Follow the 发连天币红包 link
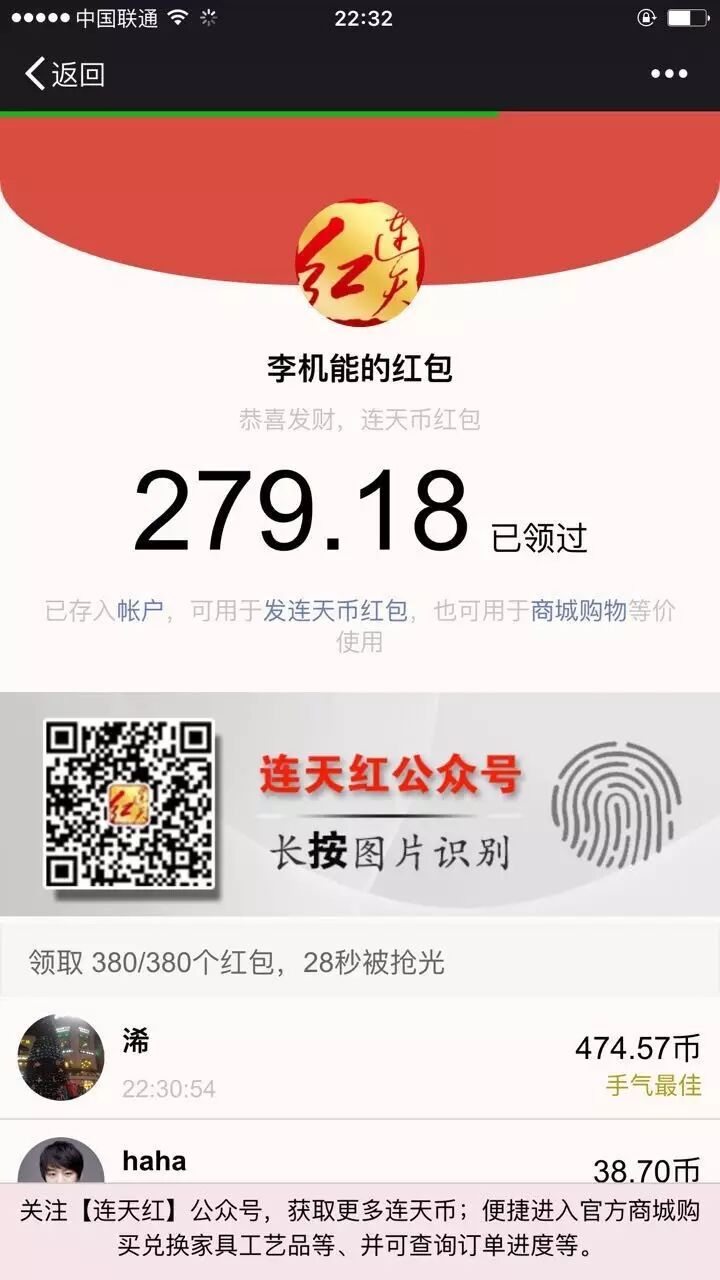The width and height of the screenshot is (720, 1280). point(335,611)
